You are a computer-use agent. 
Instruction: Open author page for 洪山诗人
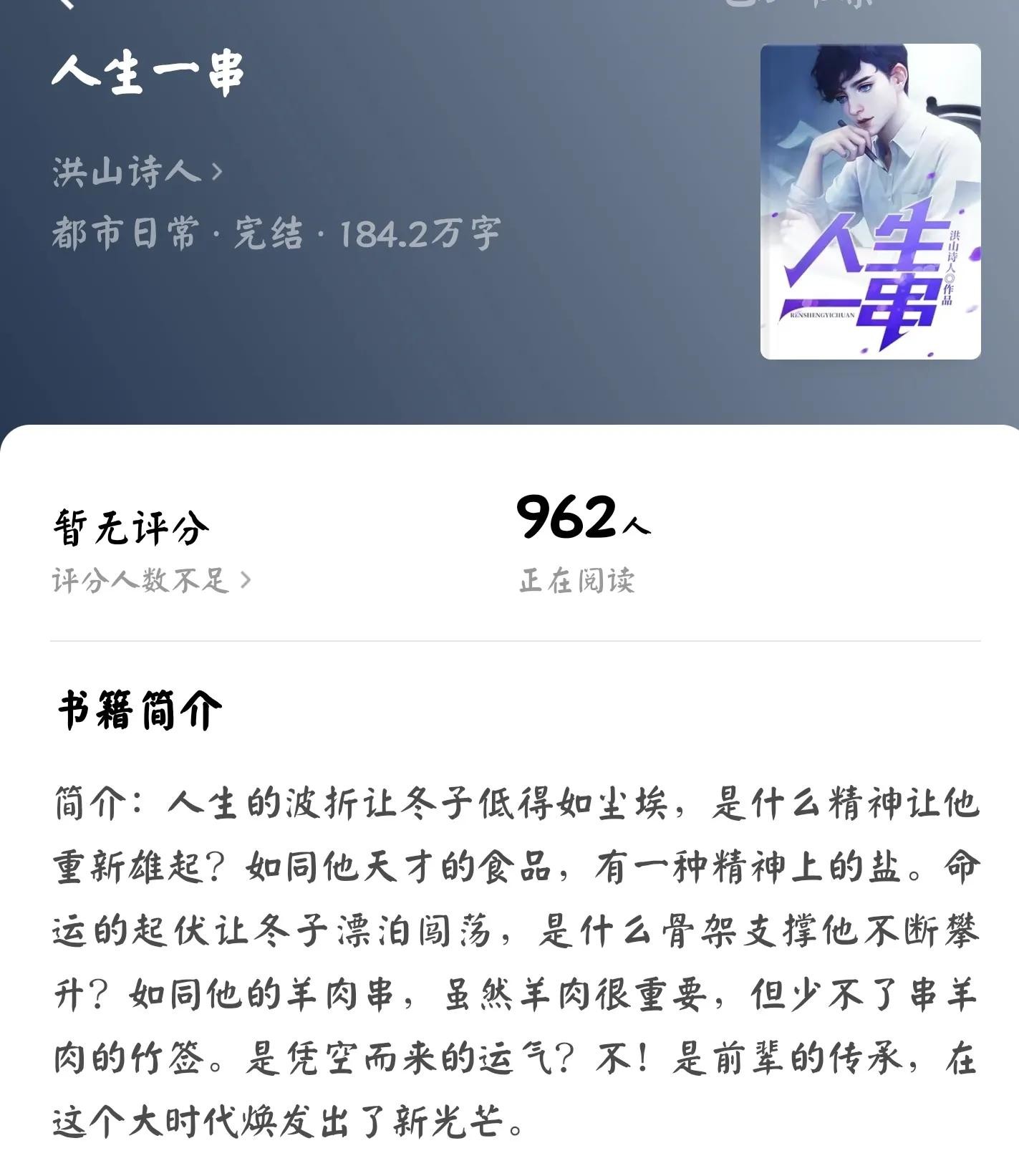click(136, 172)
